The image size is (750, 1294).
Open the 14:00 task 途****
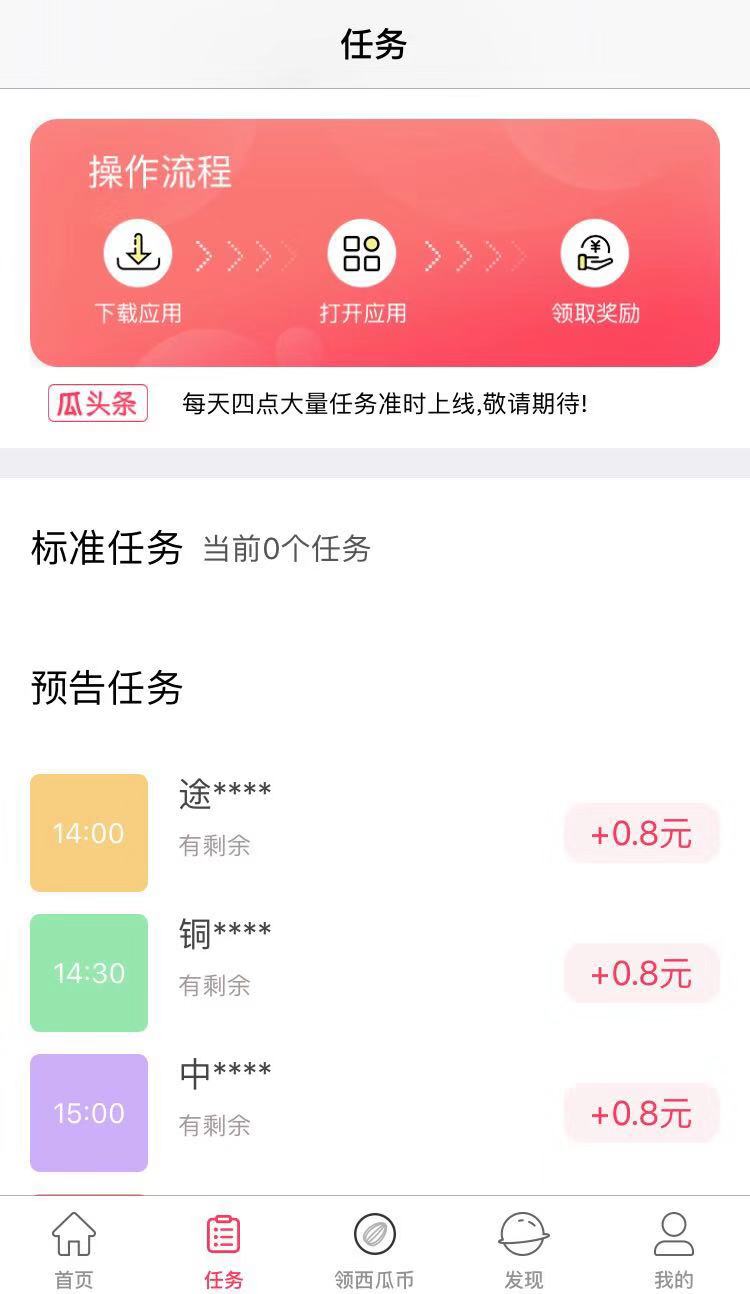pos(375,832)
